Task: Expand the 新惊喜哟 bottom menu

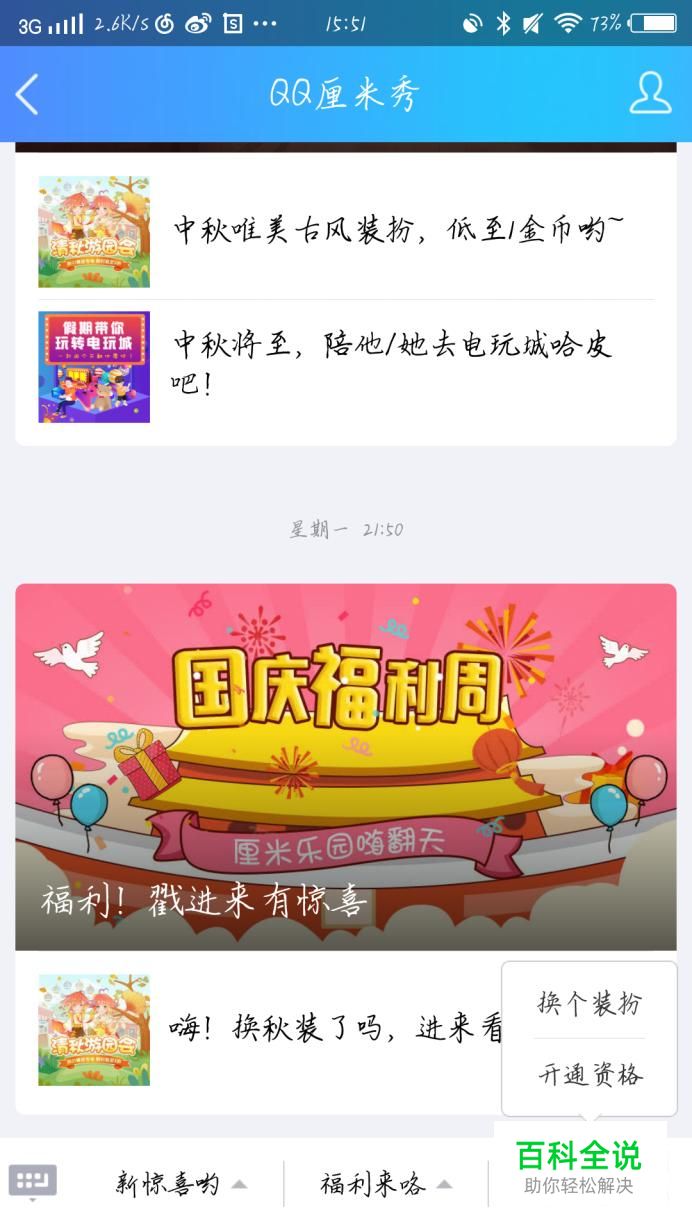Action: coord(180,1184)
